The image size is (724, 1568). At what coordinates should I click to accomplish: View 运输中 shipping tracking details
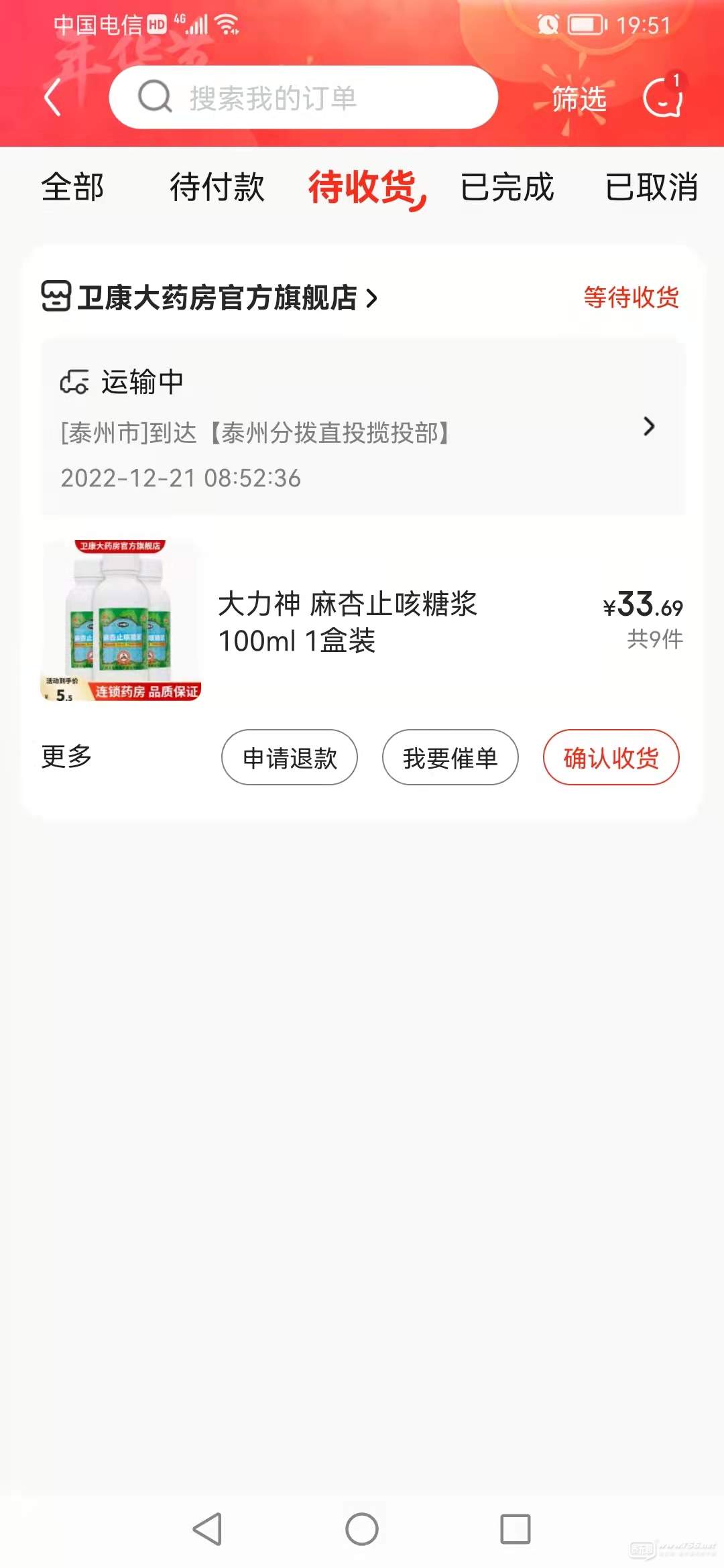[363, 428]
